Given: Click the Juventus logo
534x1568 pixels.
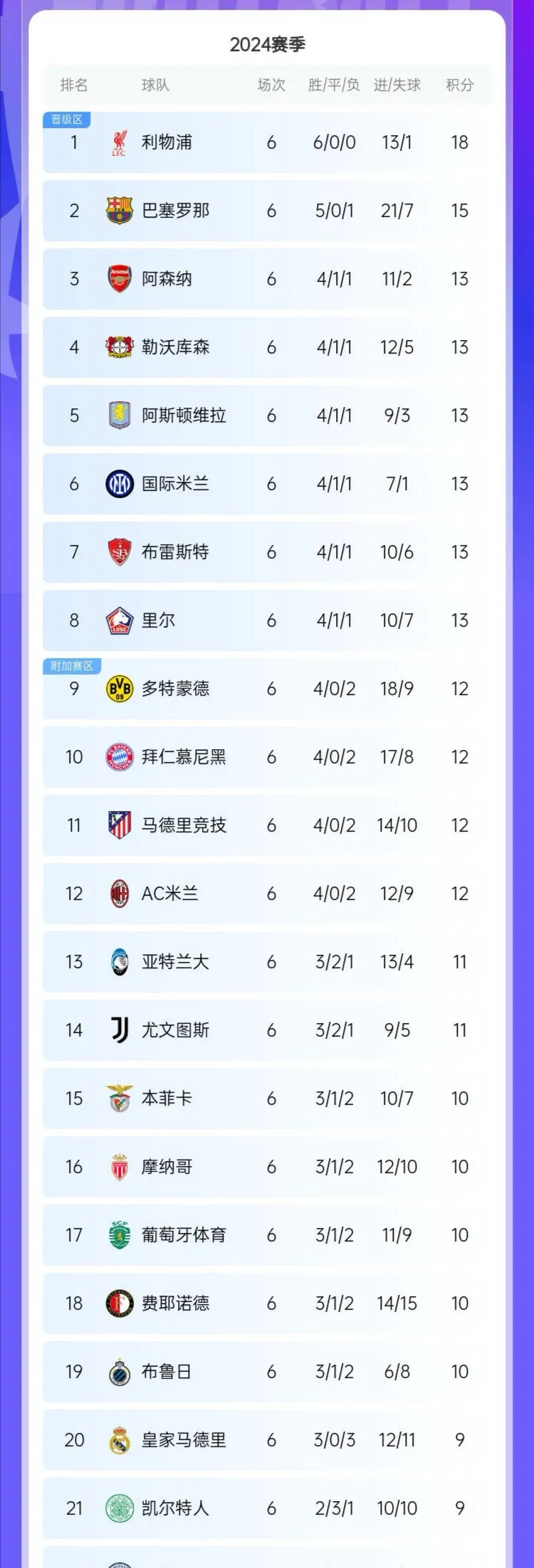Looking at the screenshot, I should click(x=120, y=1029).
